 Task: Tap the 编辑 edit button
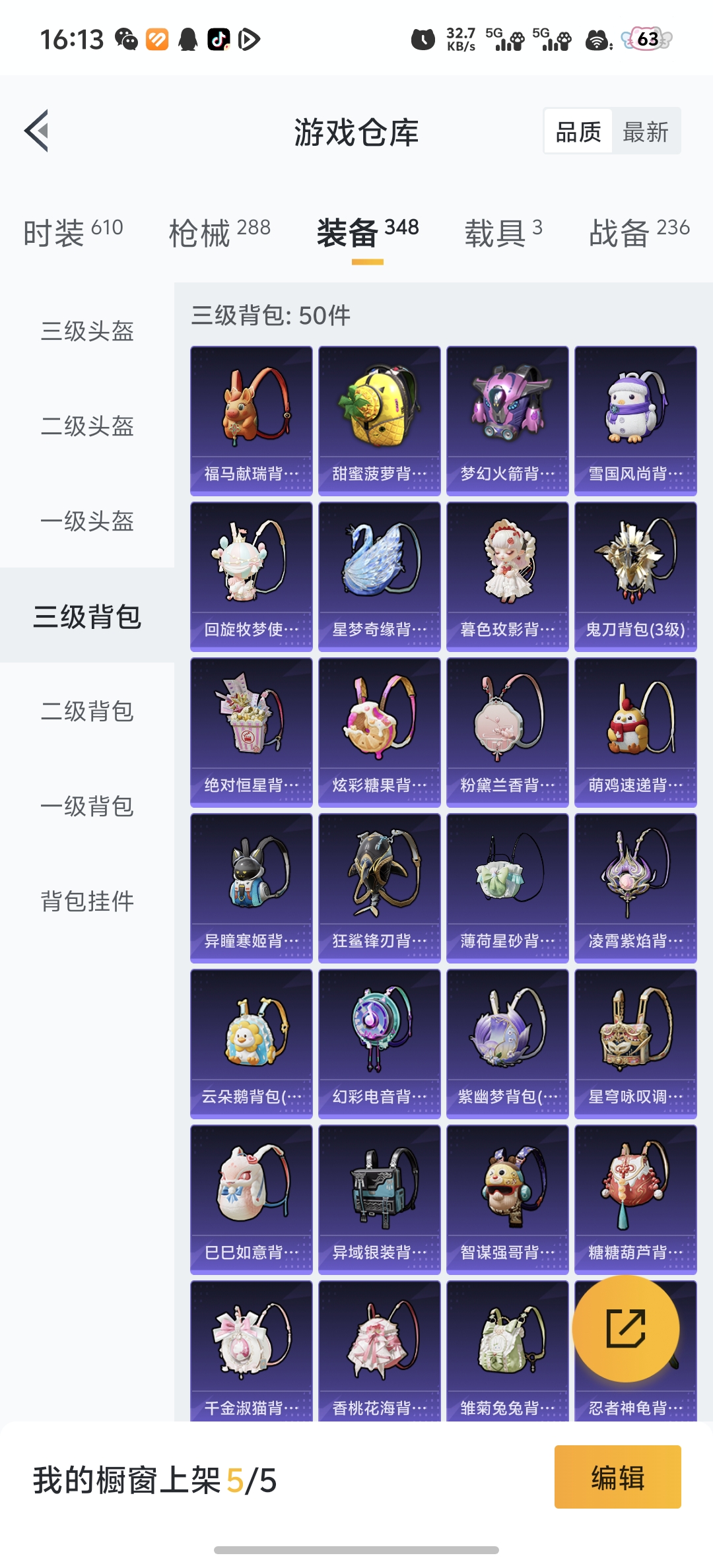click(x=617, y=1478)
